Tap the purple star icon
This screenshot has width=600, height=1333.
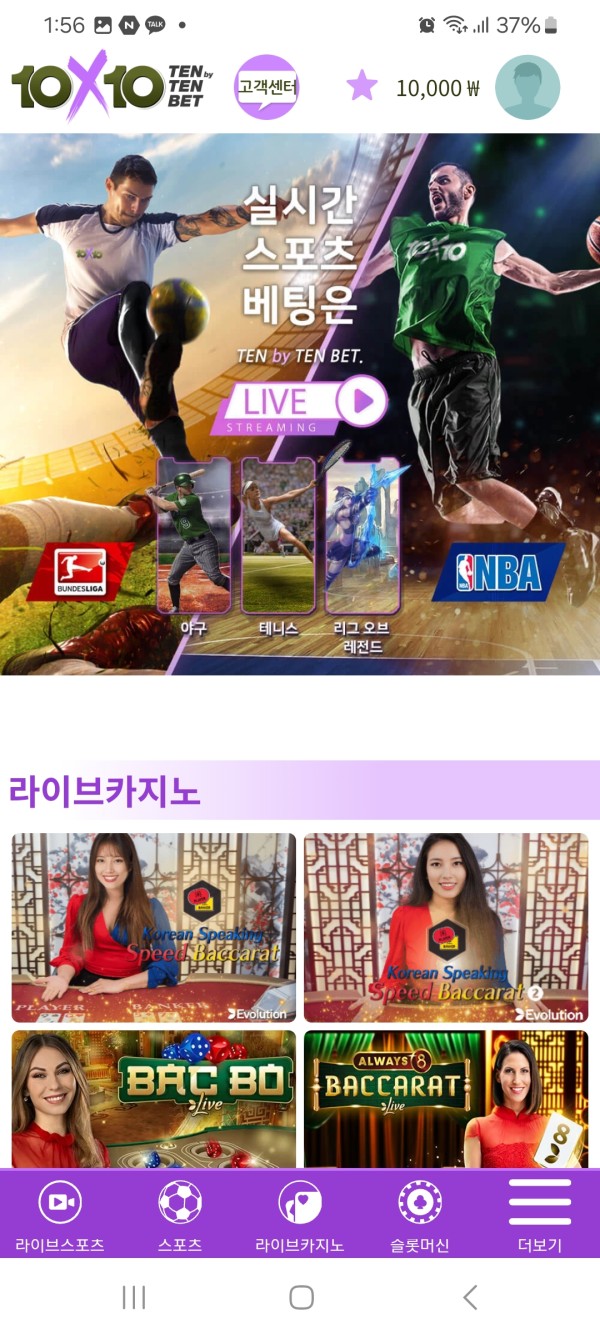(362, 87)
